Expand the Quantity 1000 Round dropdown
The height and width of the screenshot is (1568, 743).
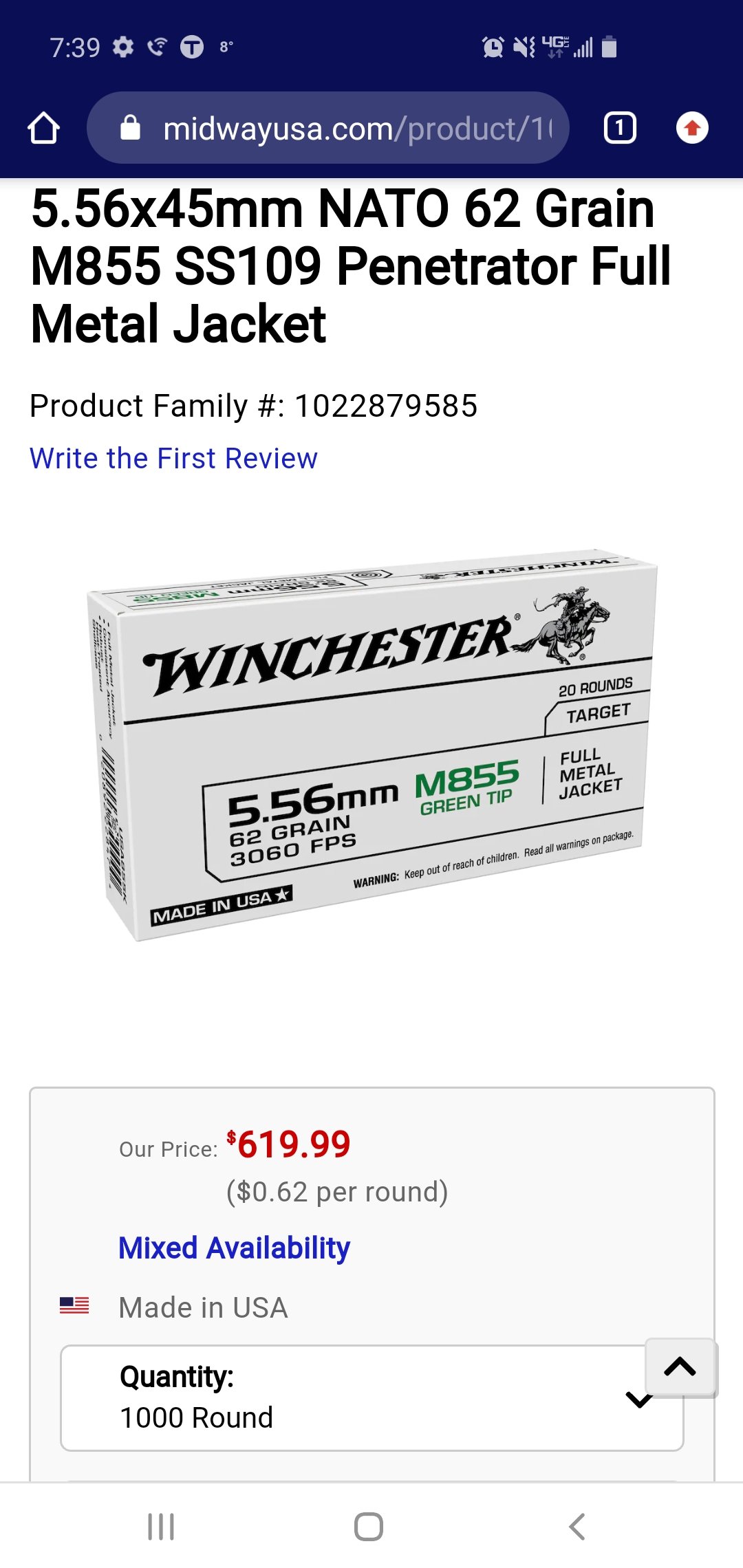[x=372, y=1398]
